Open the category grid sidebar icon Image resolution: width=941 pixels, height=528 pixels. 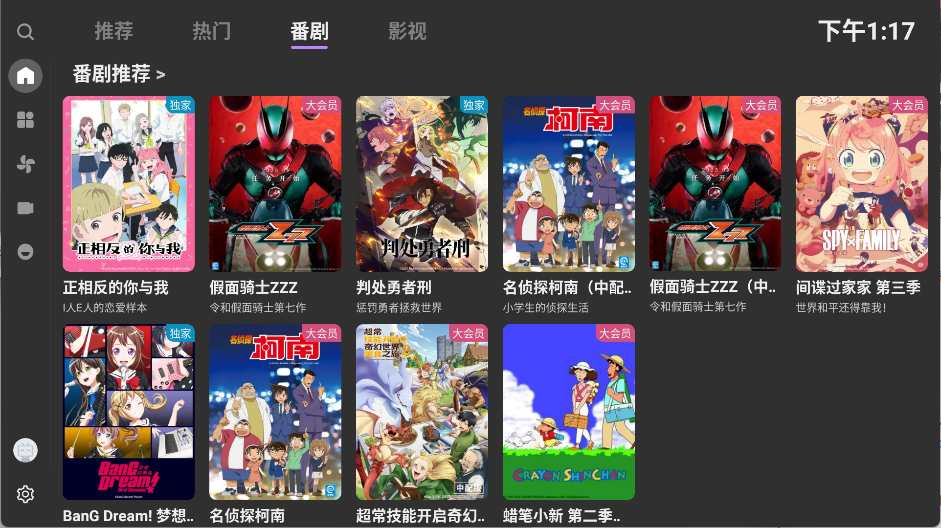(x=25, y=120)
